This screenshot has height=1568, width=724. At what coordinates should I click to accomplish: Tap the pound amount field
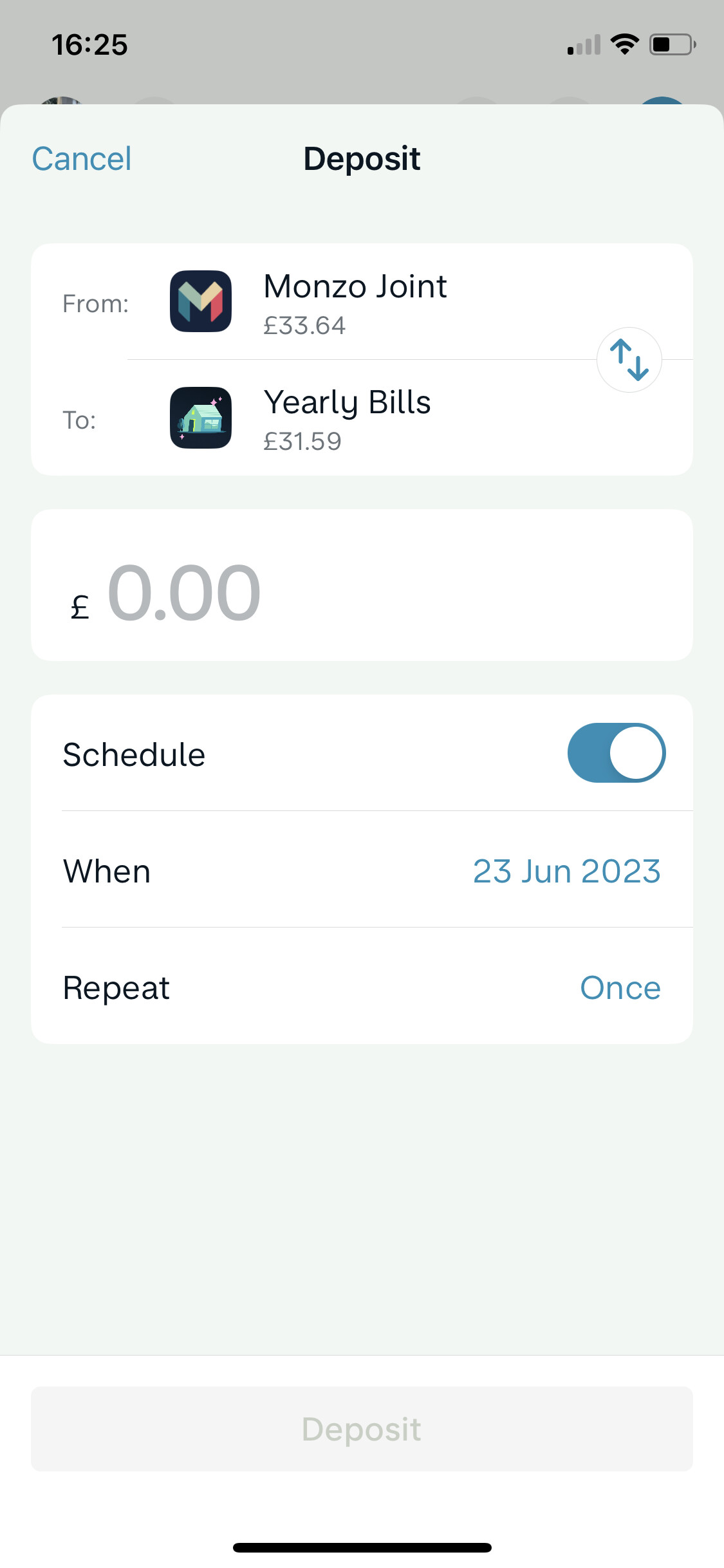coord(362,585)
